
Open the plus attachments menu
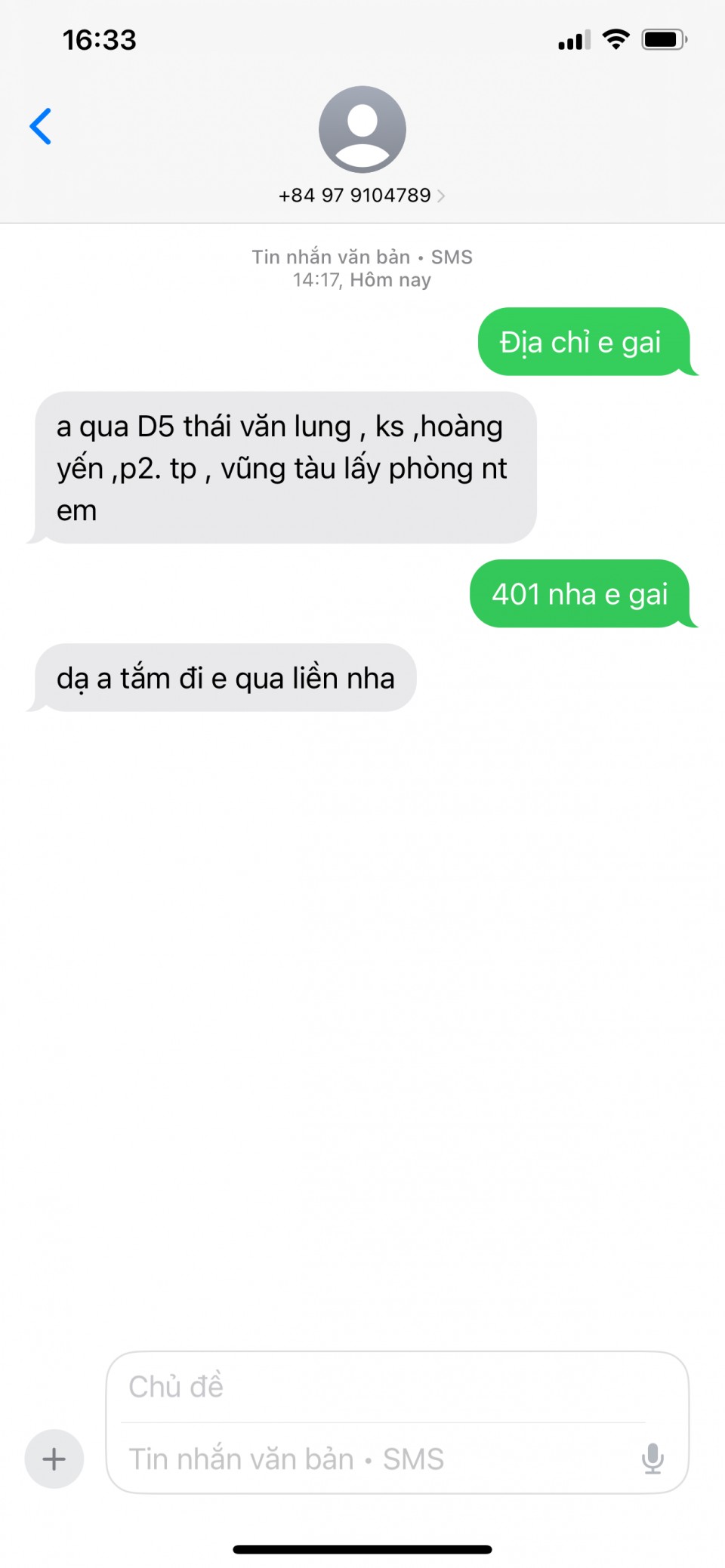click(54, 1458)
